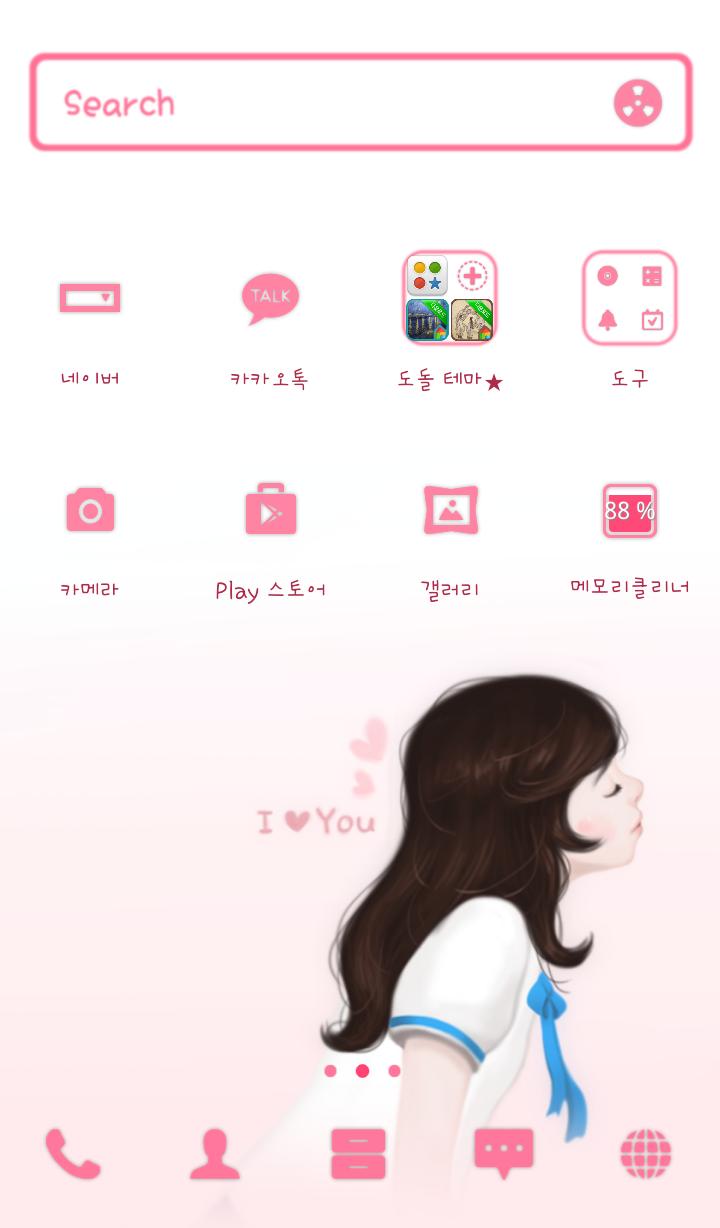The image size is (720, 1228).
Task: Open the 도돌 테마 folder
Action: (450, 298)
